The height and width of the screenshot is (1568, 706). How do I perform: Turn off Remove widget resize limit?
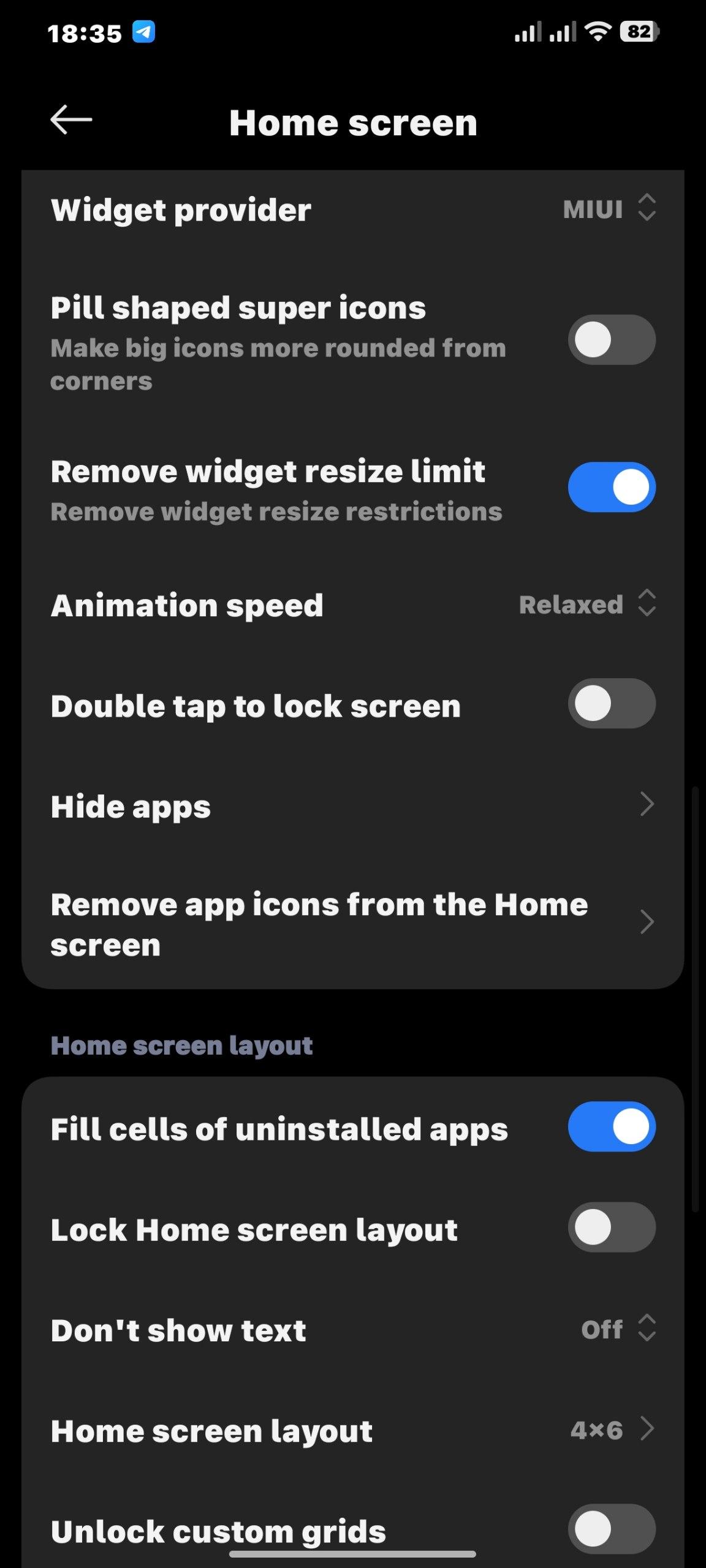(611, 488)
